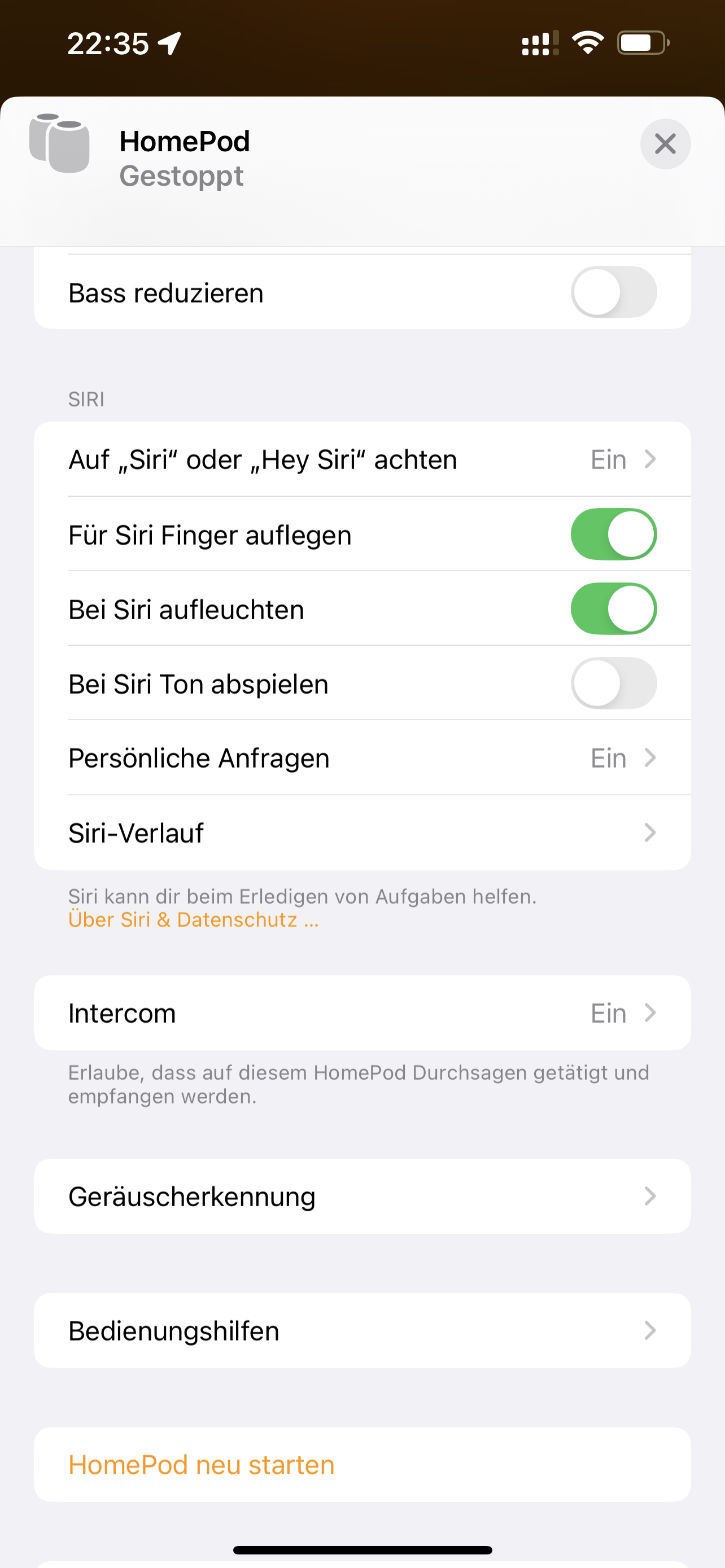Open Siri-Verlauf
Screen dimensions: 725x1568
click(x=362, y=833)
